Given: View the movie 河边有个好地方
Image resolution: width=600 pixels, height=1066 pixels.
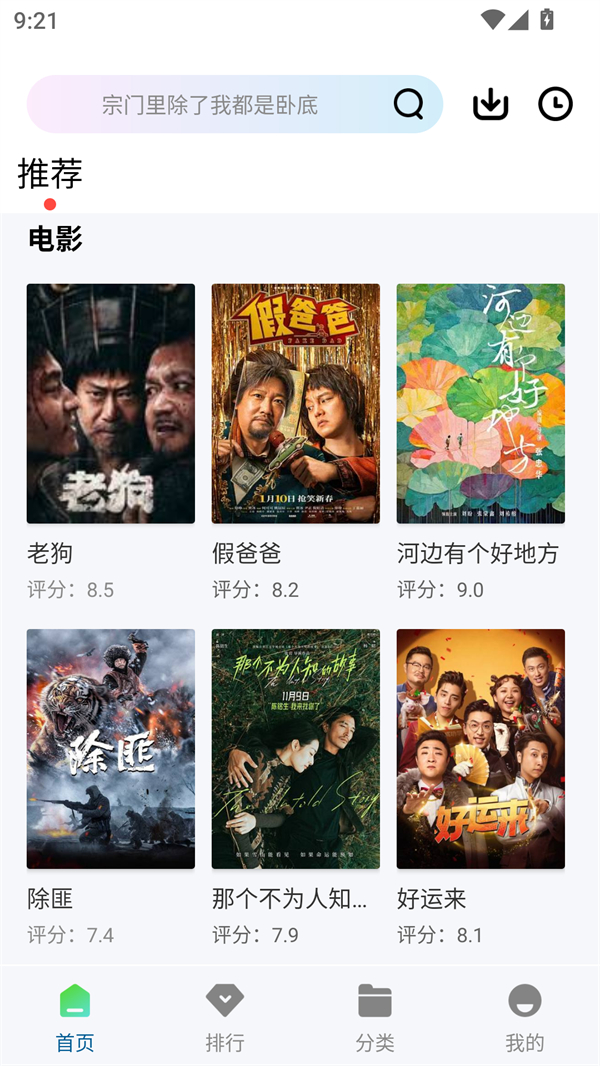Looking at the screenshot, I should point(480,404).
